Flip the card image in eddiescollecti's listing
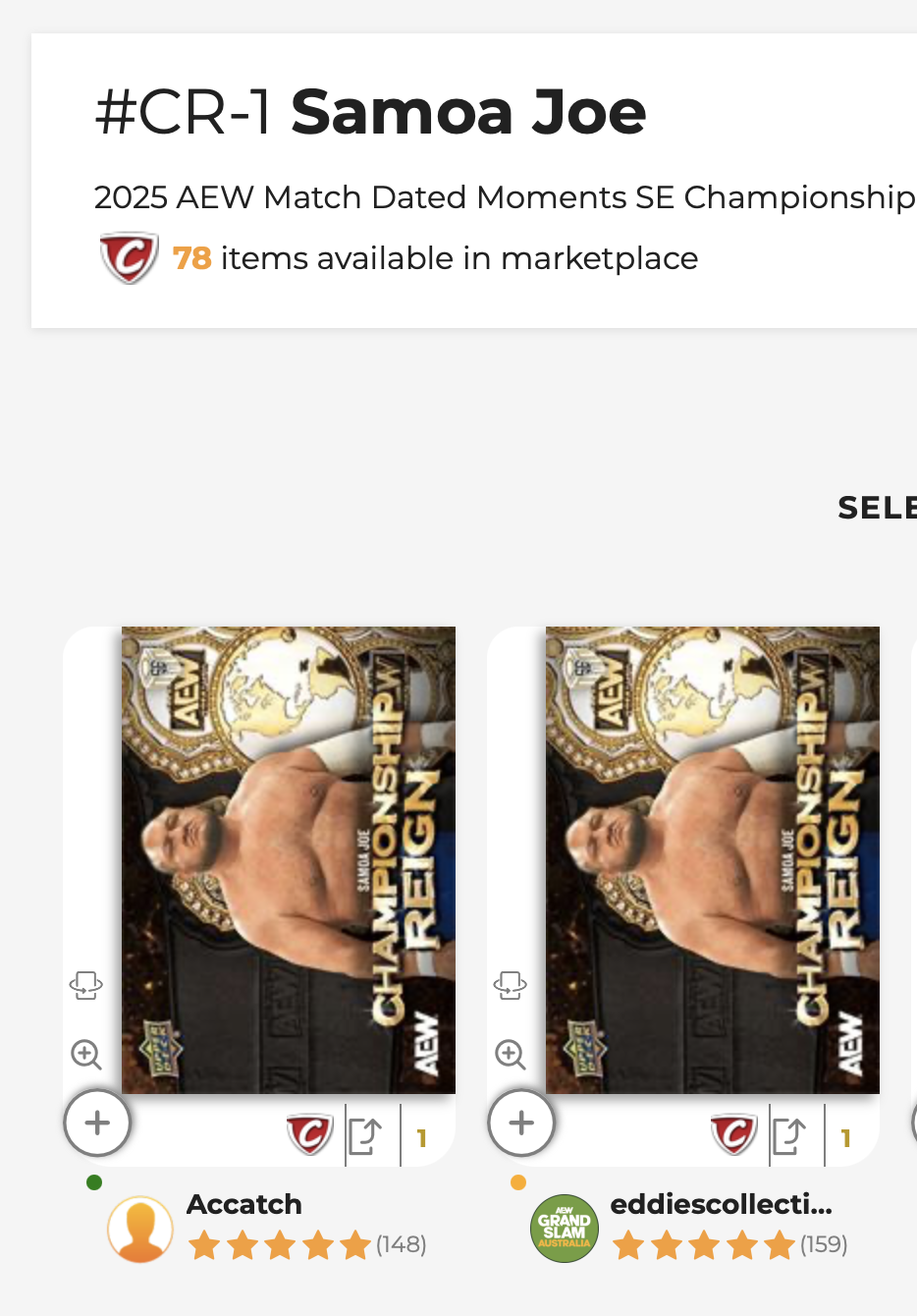The width and height of the screenshot is (917, 1316). 511,985
